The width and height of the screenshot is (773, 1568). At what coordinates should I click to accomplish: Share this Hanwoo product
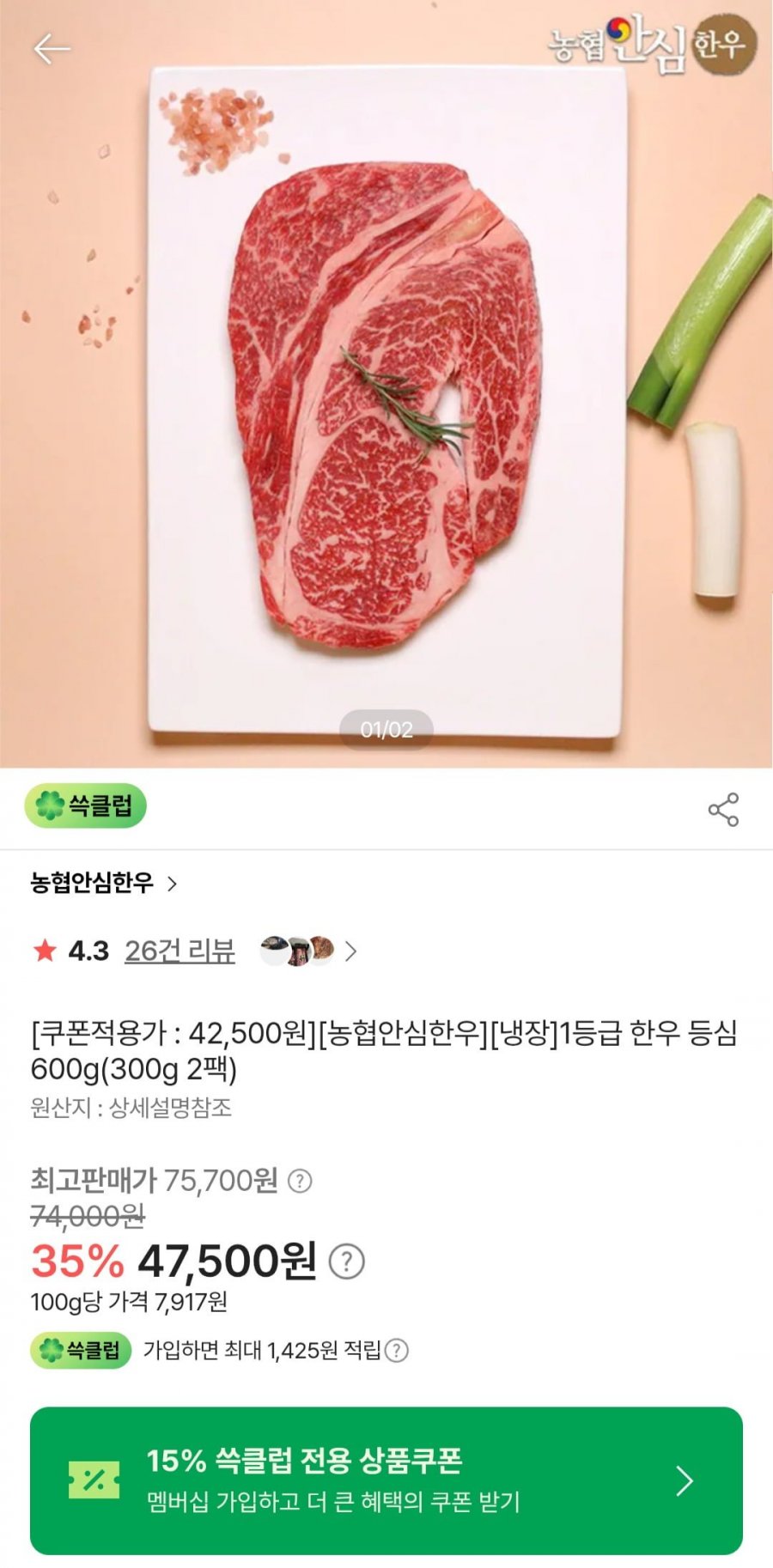pyautogui.click(x=723, y=810)
